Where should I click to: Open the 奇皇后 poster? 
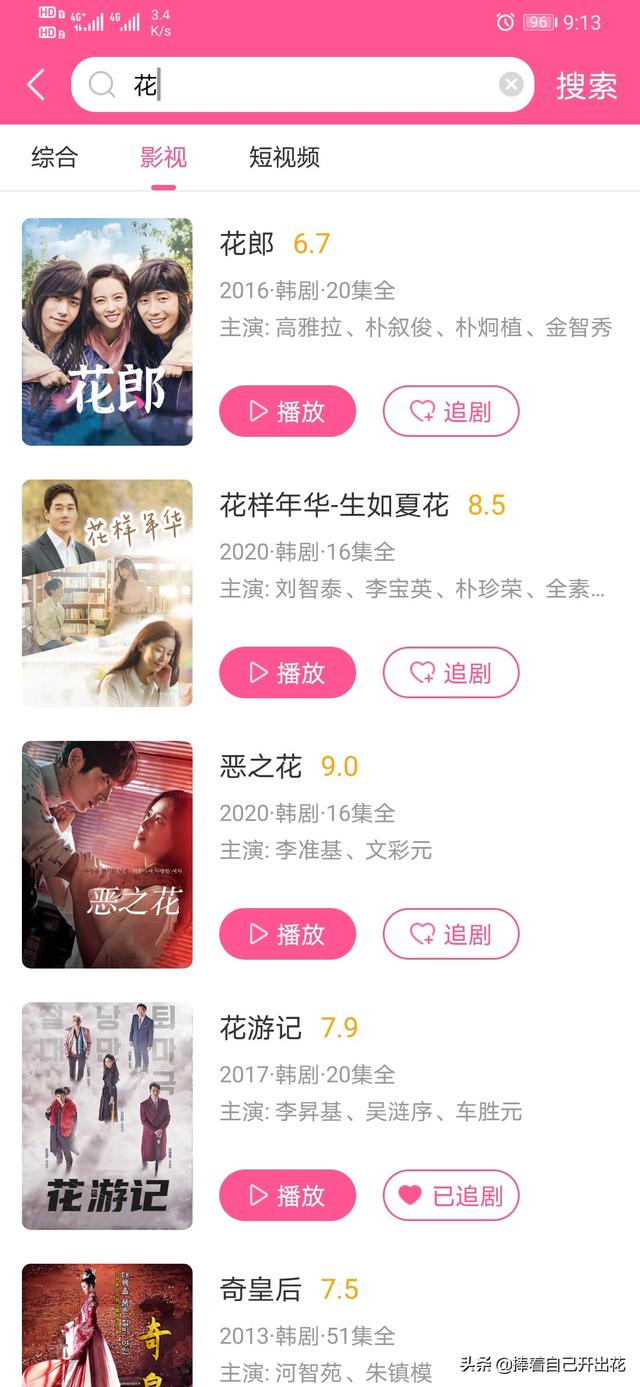coord(107,1325)
